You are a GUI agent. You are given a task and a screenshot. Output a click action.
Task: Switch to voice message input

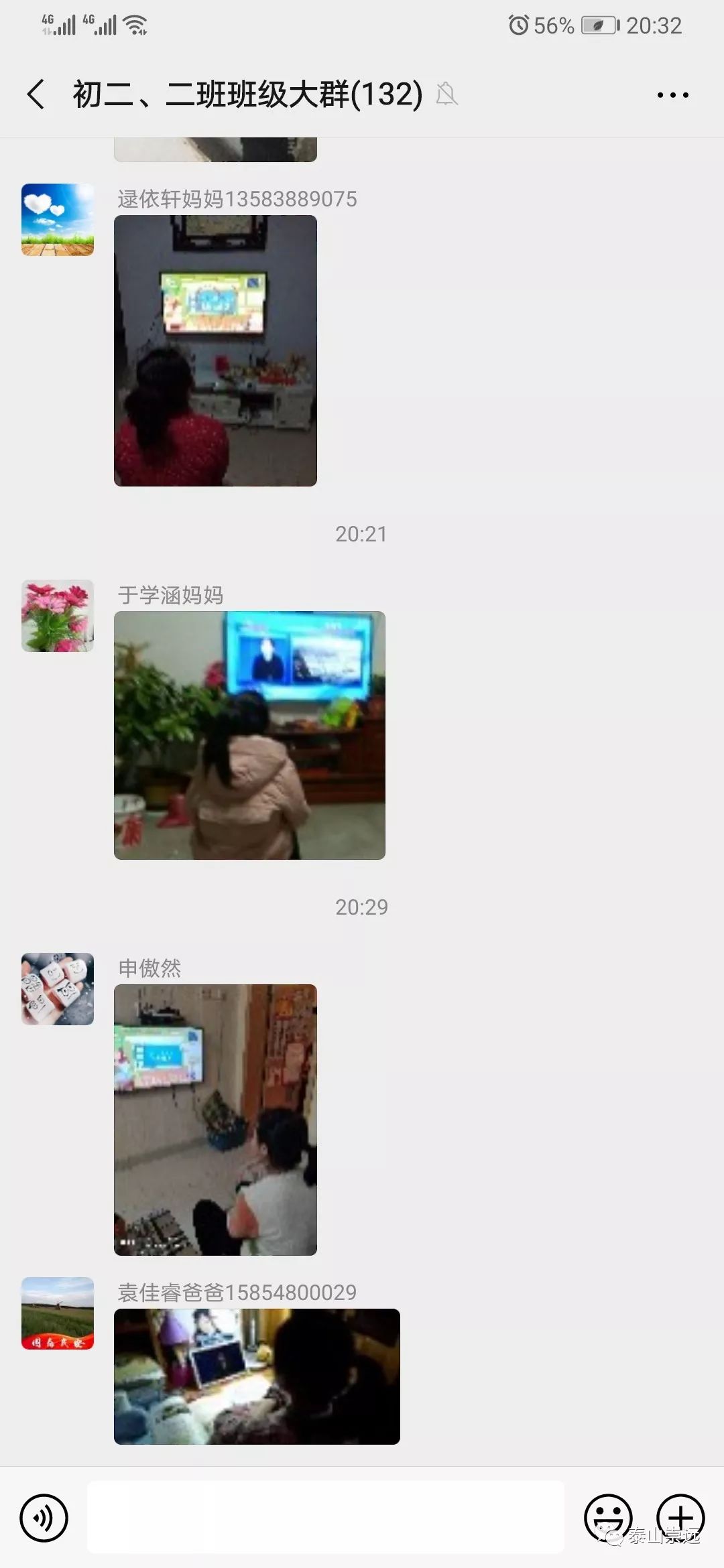[44, 1517]
